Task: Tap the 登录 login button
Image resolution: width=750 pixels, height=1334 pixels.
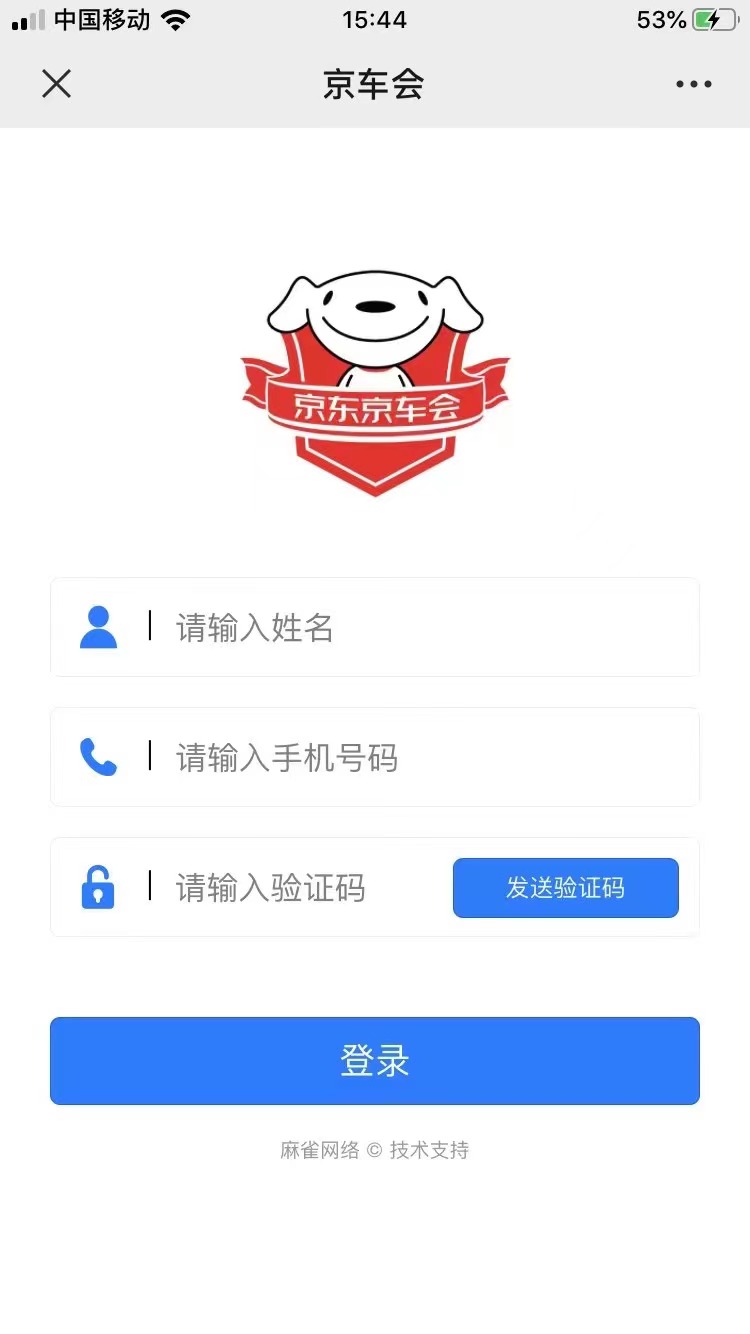Action: (x=375, y=1061)
